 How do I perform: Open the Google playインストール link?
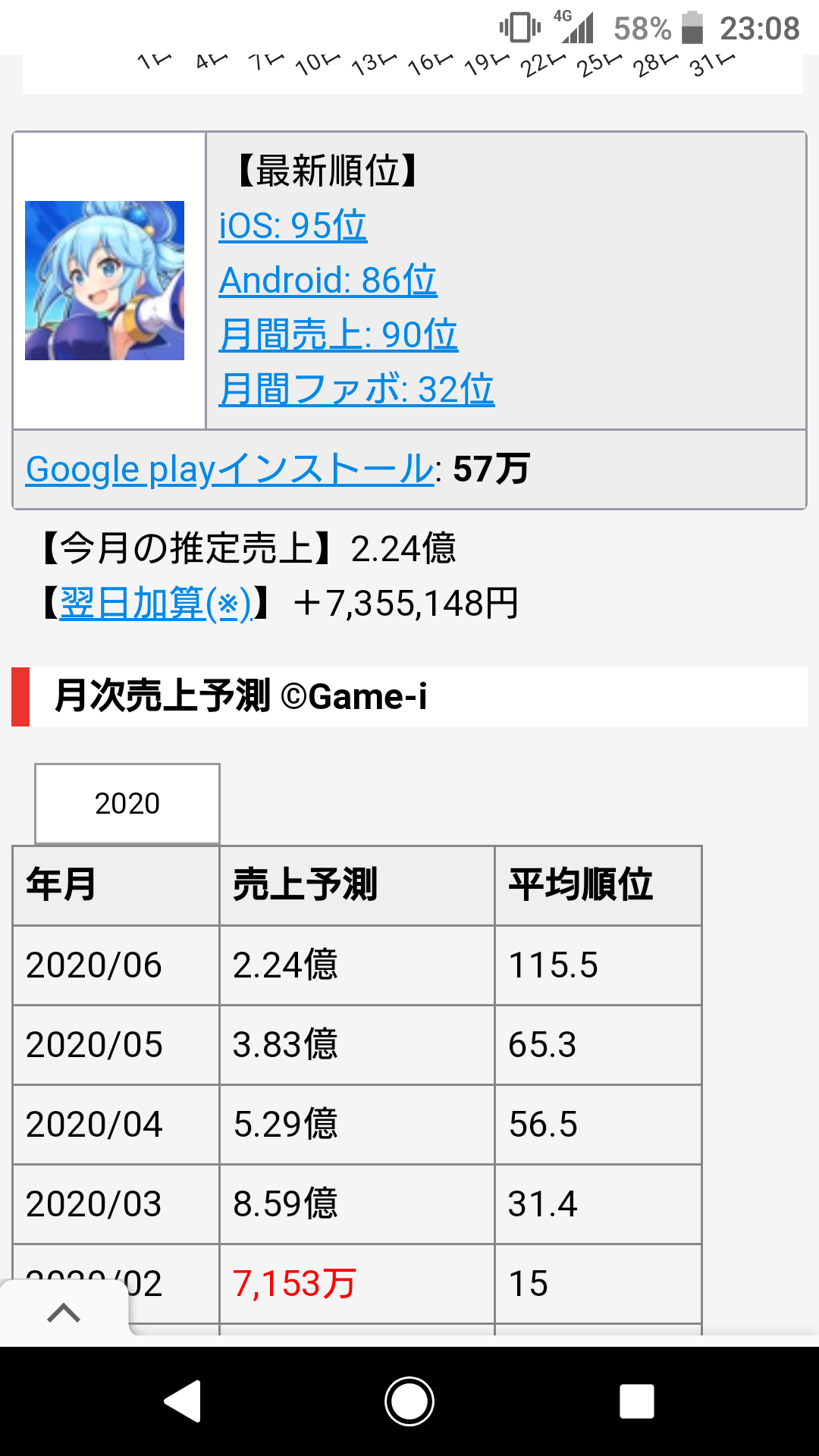230,469
